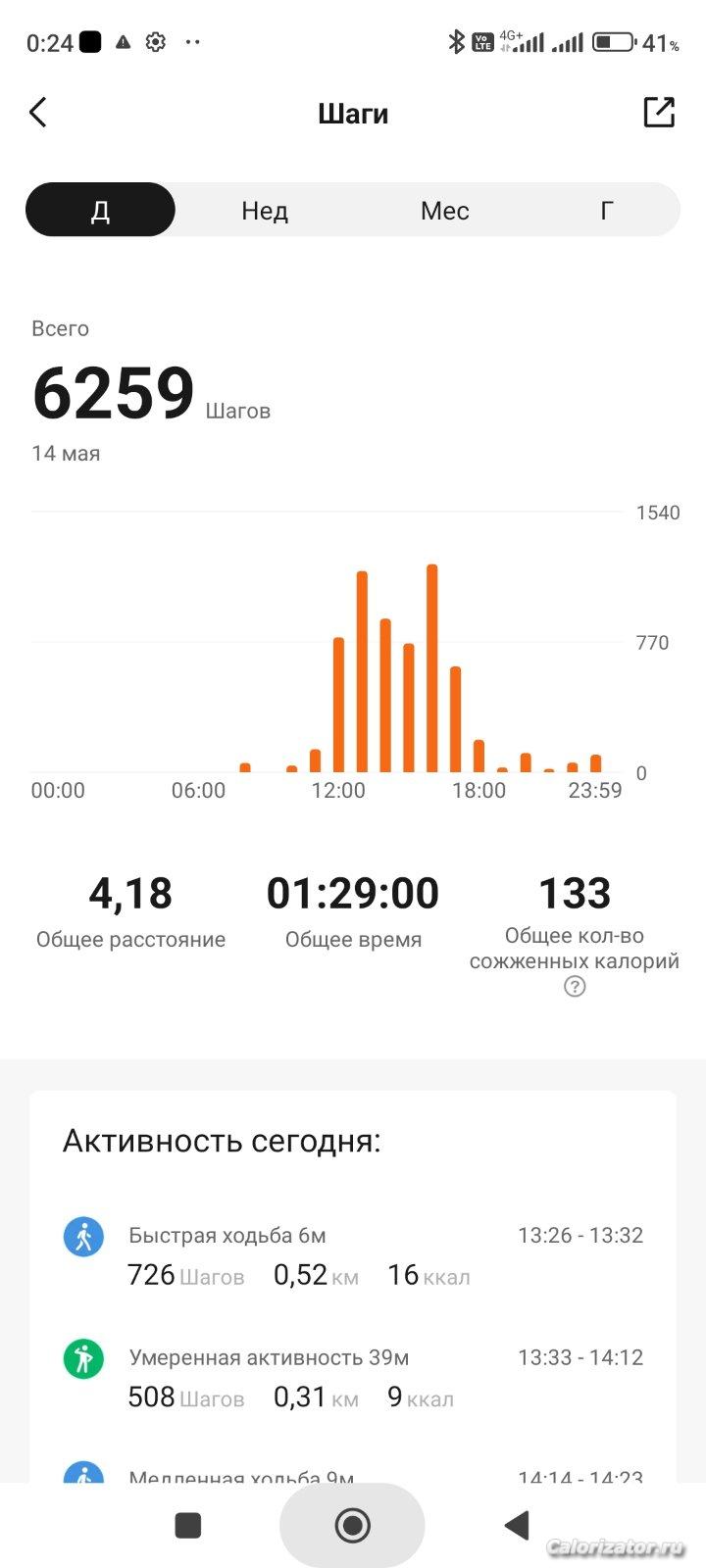The height and width of the screenshot is (1568, 706).
Task: Go back from the Шаги screen
Action: (x=38, y=113)
